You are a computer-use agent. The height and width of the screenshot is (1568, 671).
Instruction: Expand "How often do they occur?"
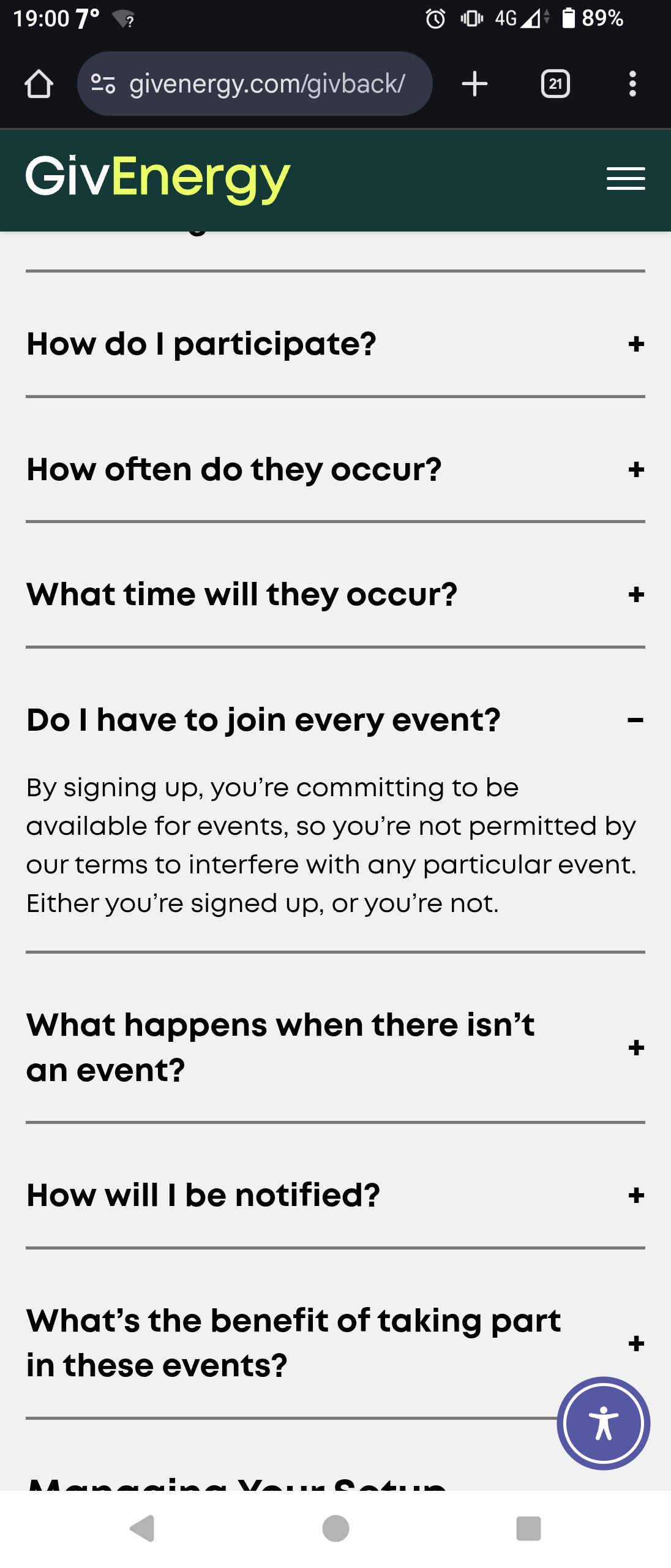(x=335, y=470)
